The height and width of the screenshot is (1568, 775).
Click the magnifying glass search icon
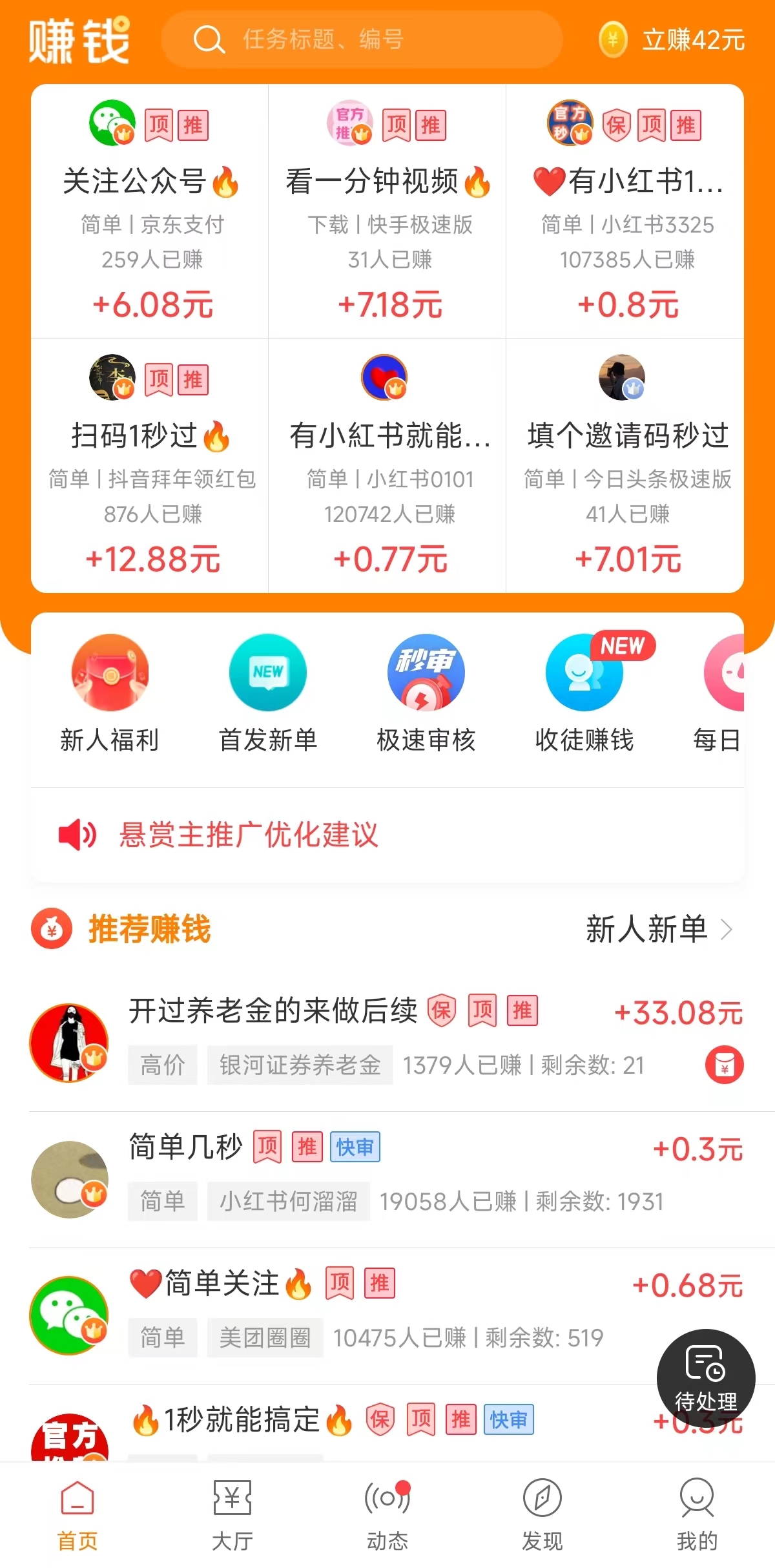pos(206,39)
